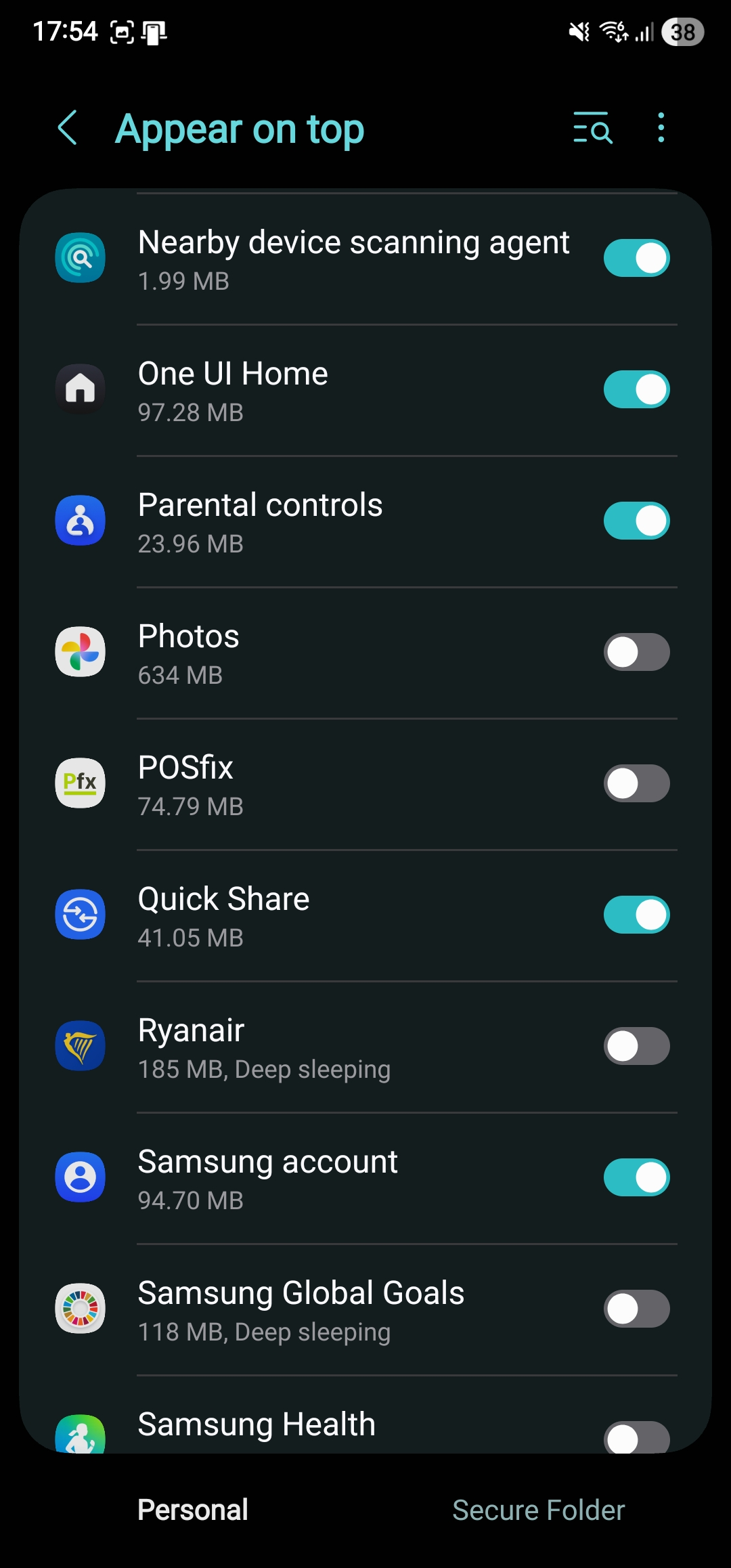This screenshot has height=1568, width=731.
Task: Select the Personal tab
Action: click(193, 1510)
